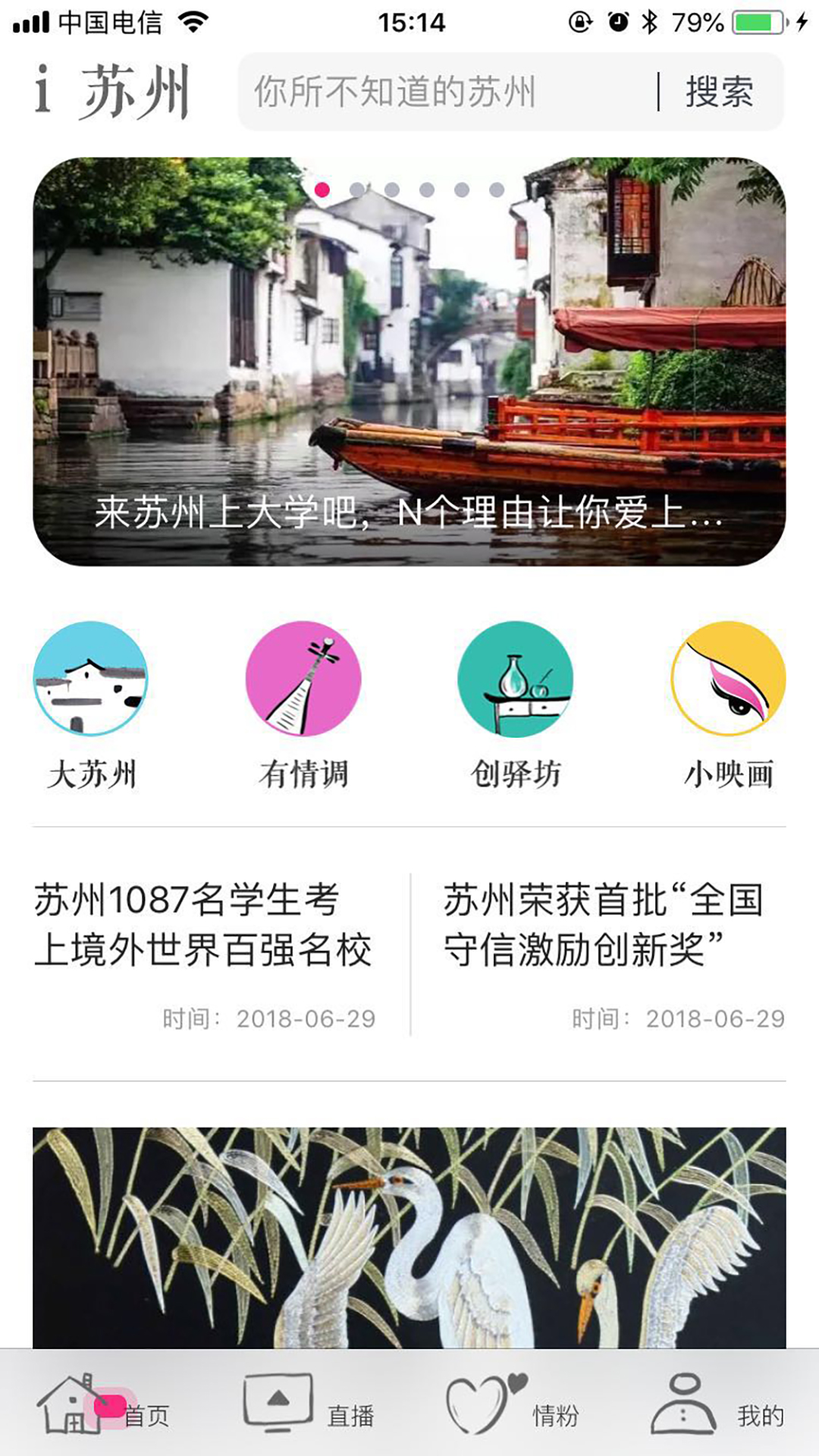The height and width of the screenshot is (1456, 819).
Task: Open the 创驿坊 category
Action: (x=516, y=706)
